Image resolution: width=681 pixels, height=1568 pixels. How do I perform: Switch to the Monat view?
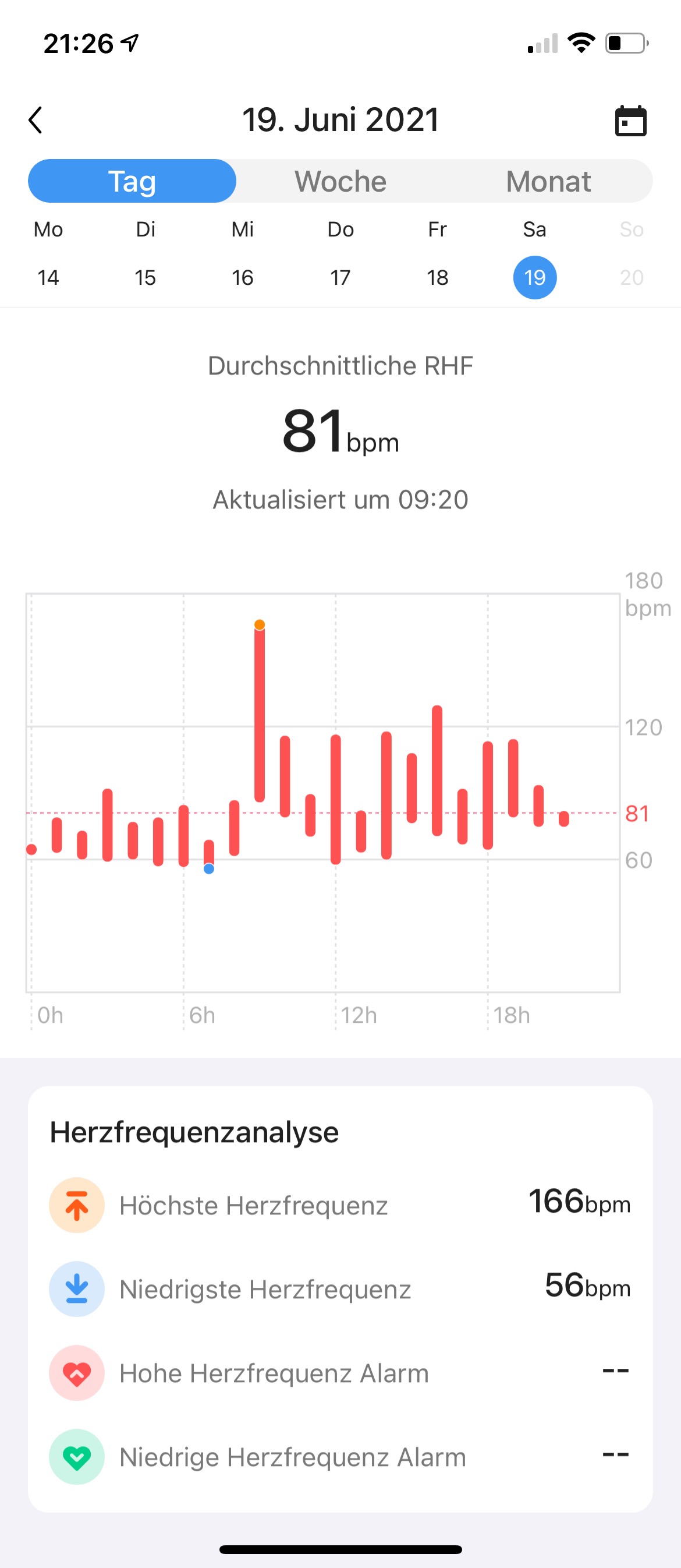(x=548, y=181)
